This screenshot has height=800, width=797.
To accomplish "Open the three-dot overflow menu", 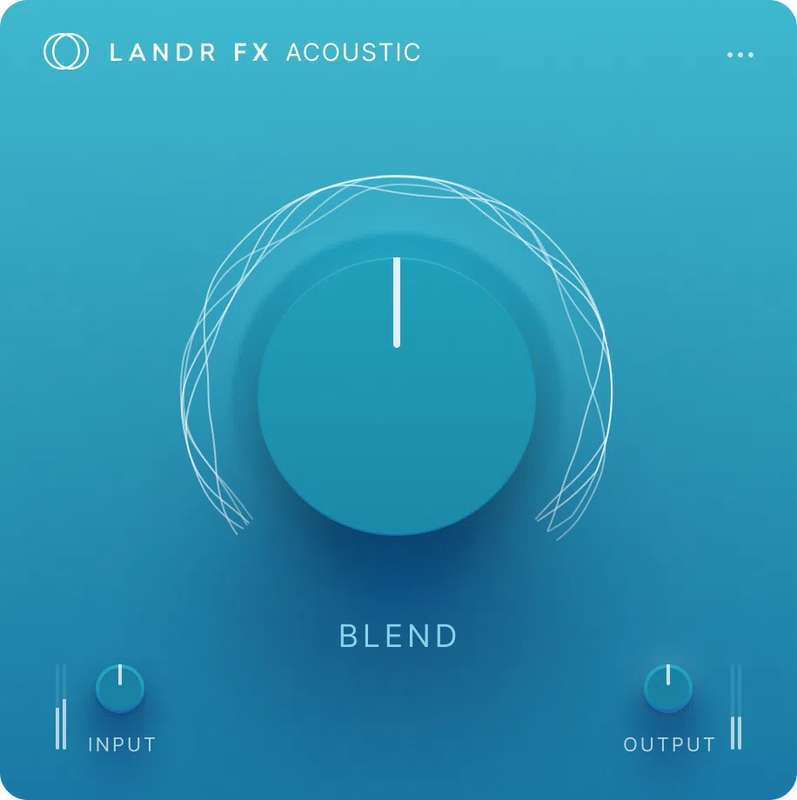I will coord(740,55).
